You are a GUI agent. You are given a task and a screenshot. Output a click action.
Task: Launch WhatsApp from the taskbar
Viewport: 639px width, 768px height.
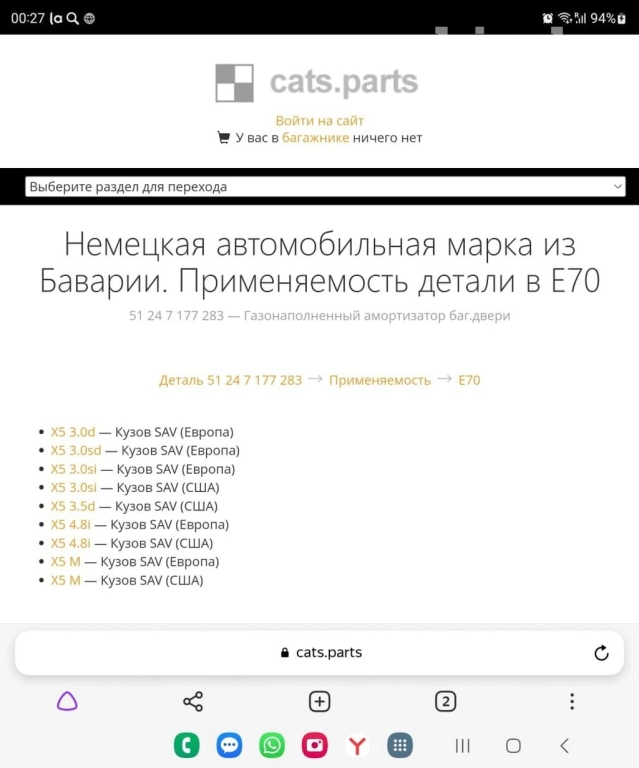[x=272, y=745]
